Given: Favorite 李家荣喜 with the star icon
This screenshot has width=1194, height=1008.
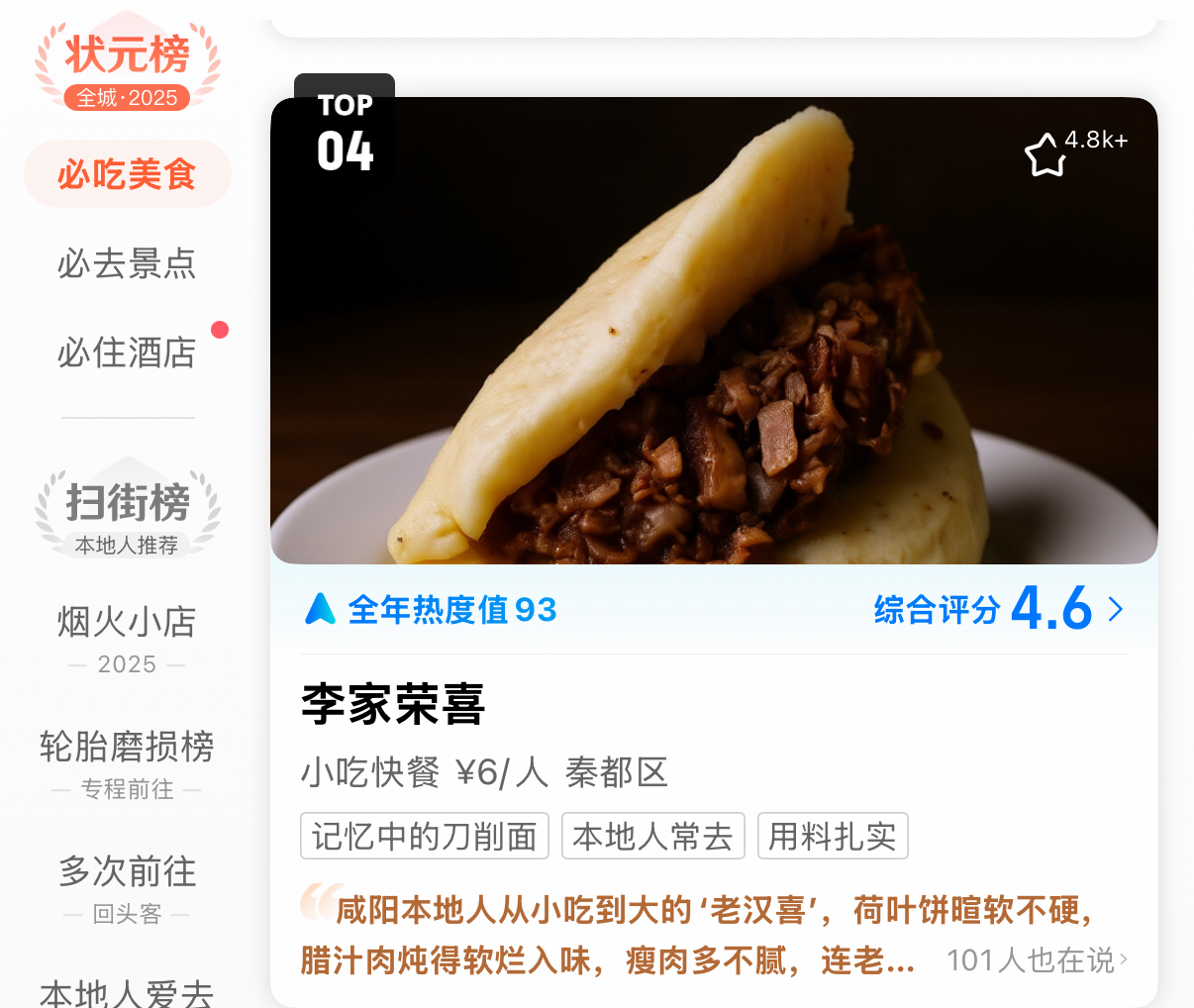Looking at the screenshot, I should click(1045, 155).
